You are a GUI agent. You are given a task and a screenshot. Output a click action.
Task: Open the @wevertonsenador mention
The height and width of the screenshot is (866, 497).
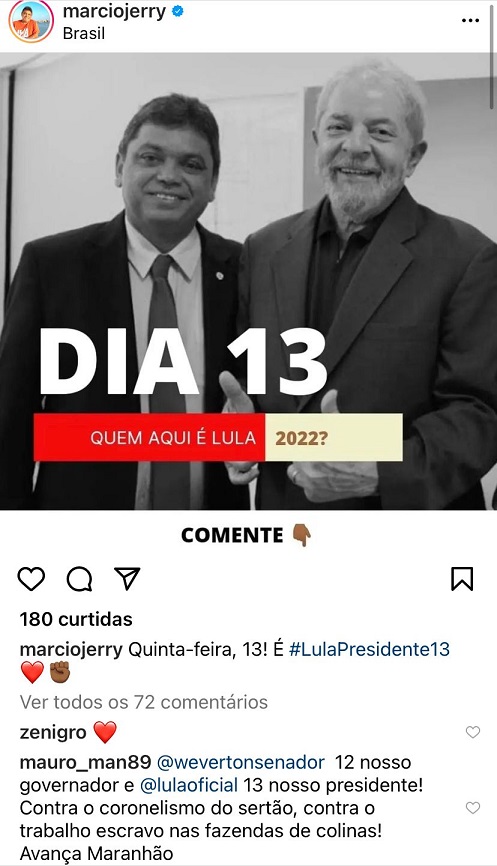pos(241,762)
